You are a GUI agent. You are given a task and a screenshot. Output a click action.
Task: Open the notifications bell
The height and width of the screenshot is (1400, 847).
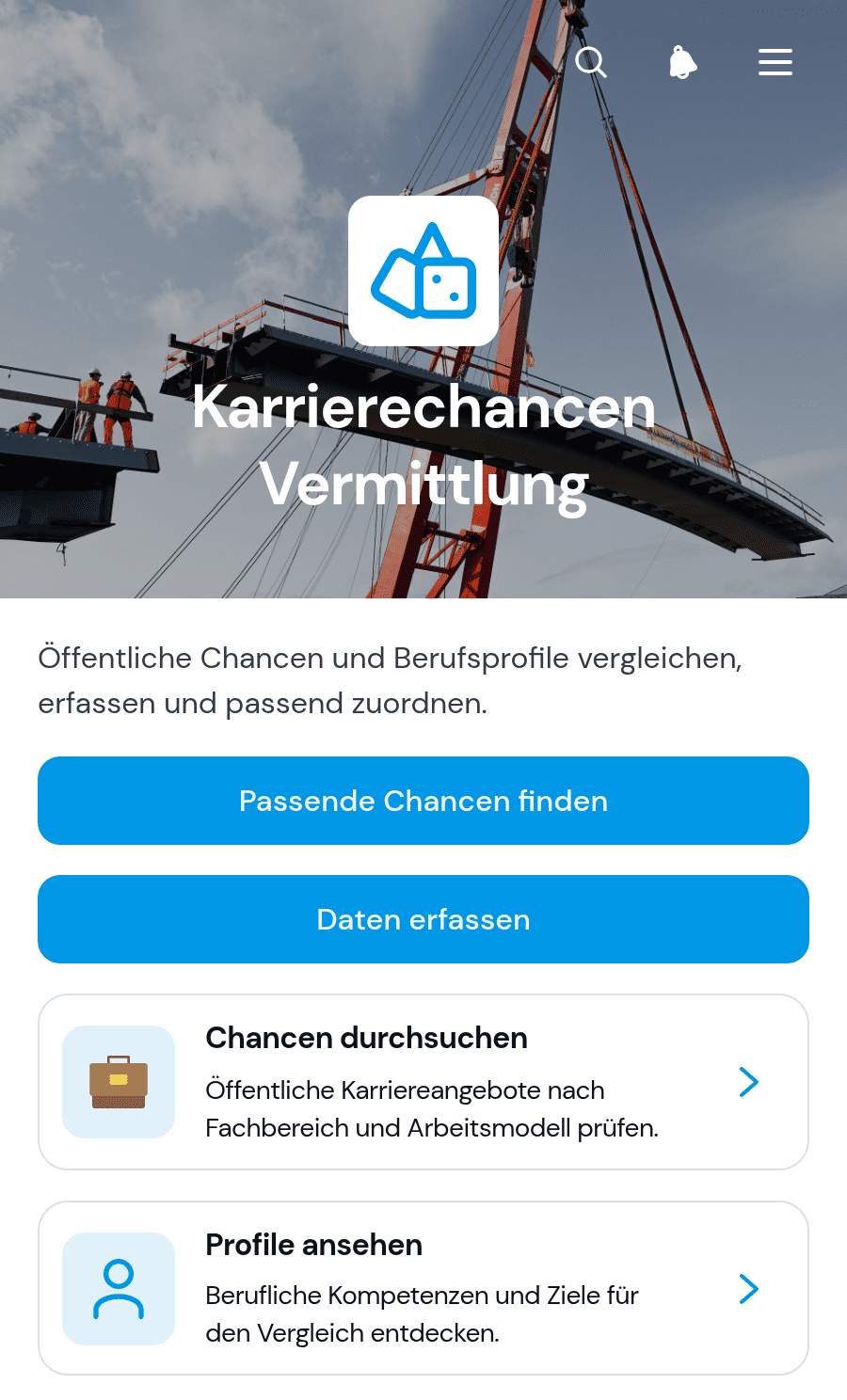683,62
